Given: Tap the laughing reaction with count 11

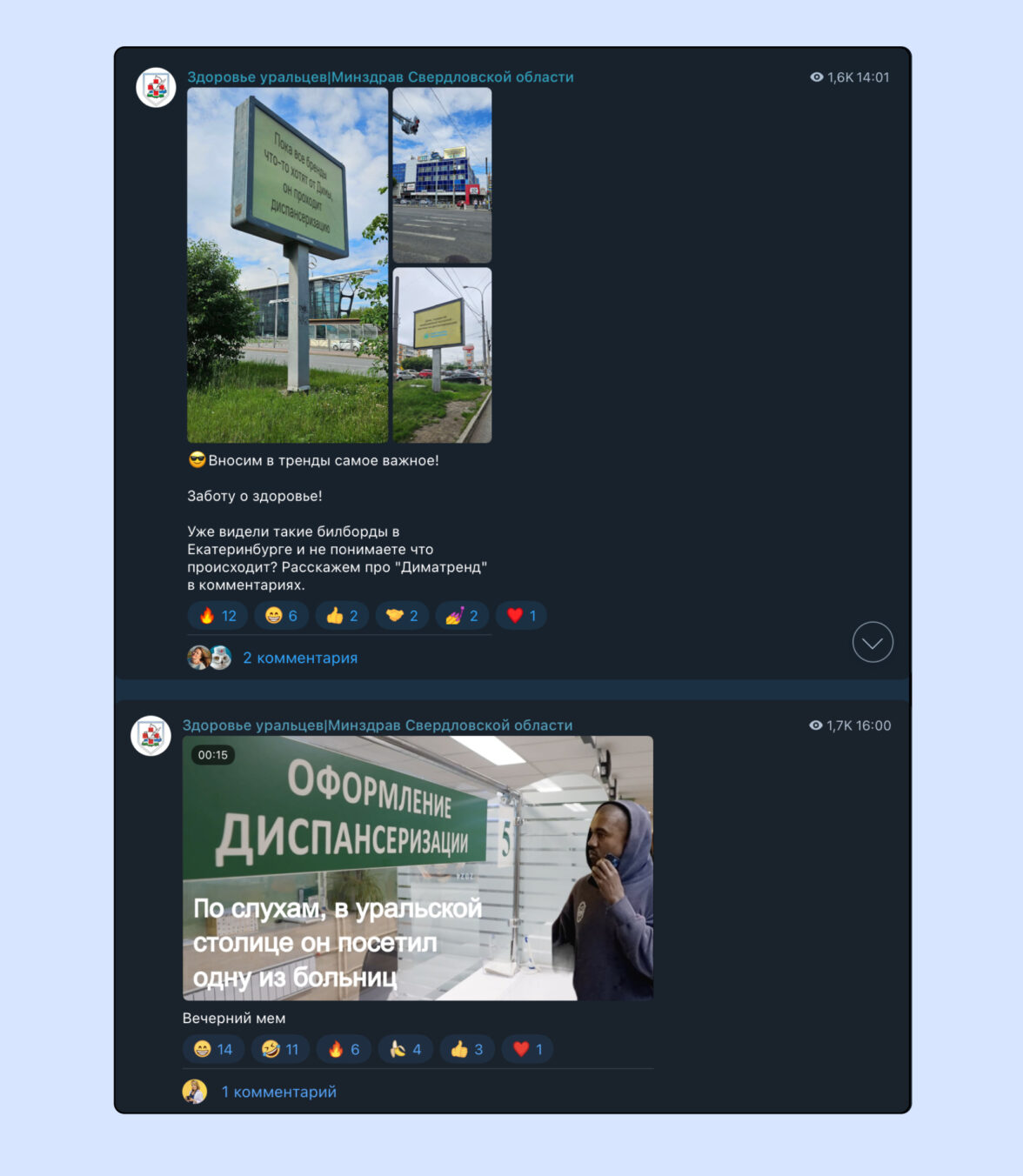Looking at the screenshot, I should pos(280,1049).
